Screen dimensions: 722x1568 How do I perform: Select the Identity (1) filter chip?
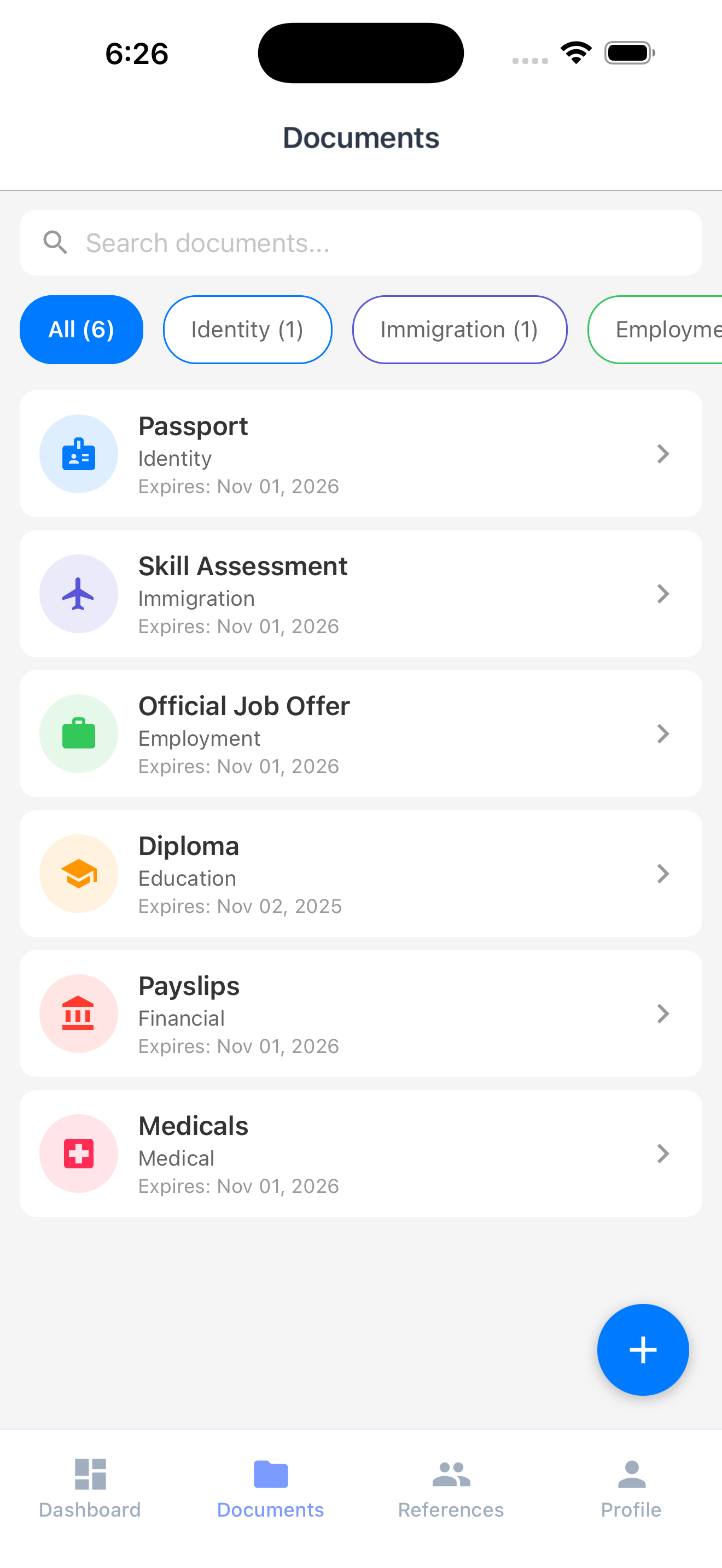[x=247, y=329]
